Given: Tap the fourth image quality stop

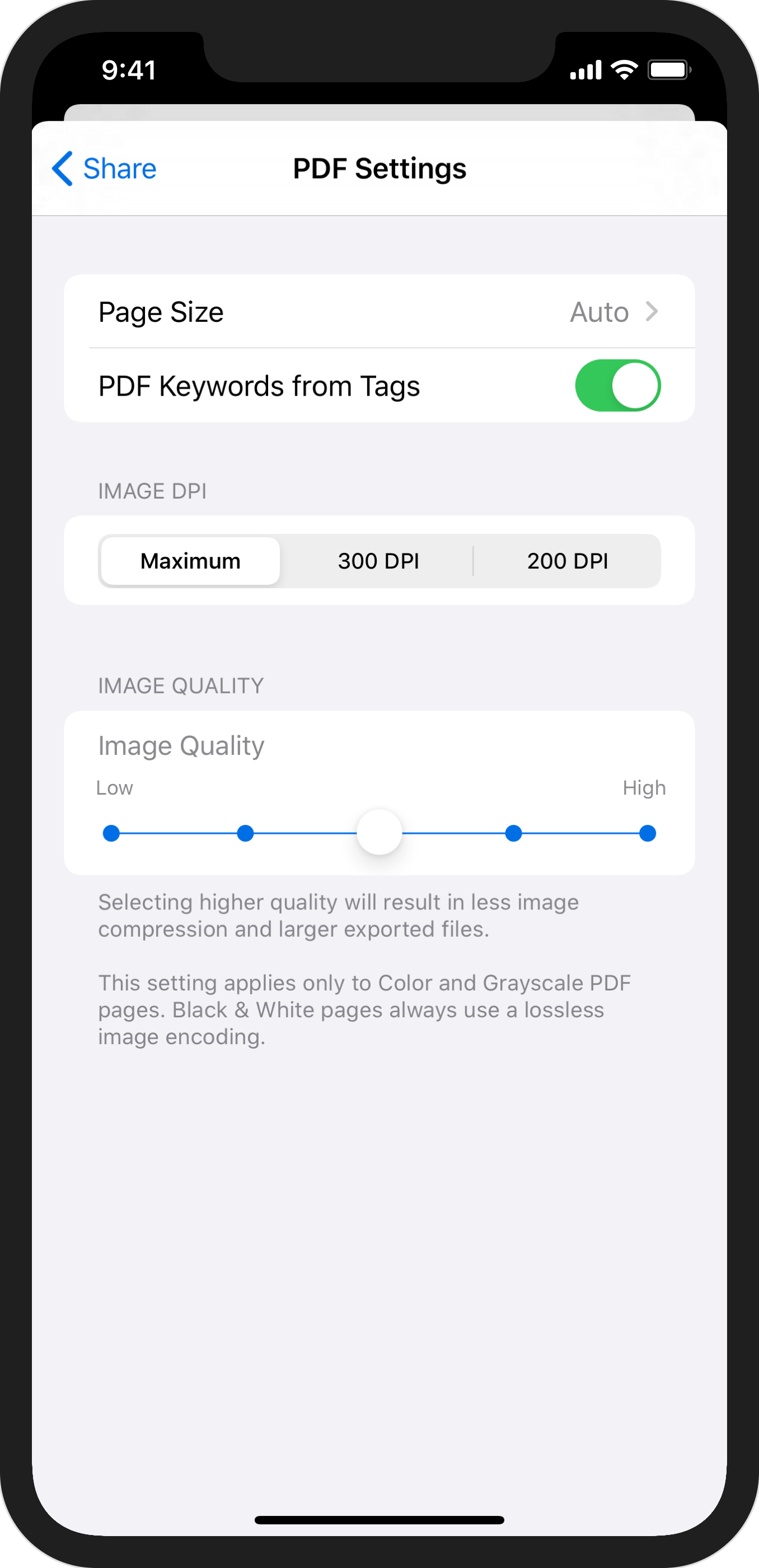Looking at the screenshot, I should click(x=514, y=833).
